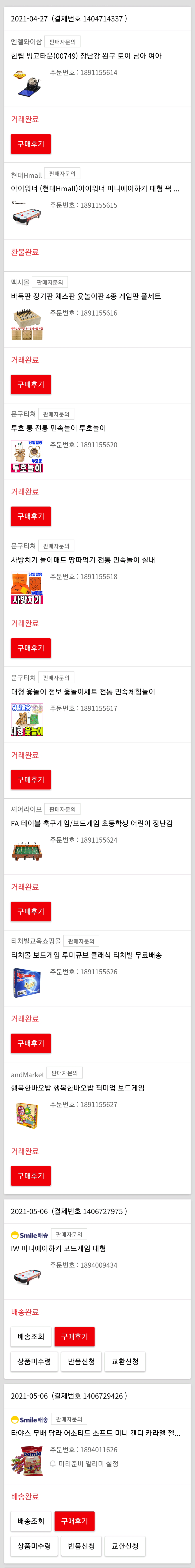Image resolution: width=195 pixels, height=1568 pixels.
Task: Track delivery of IW 미니에어하키 with 배송조회
Action: coord(30,1337)
